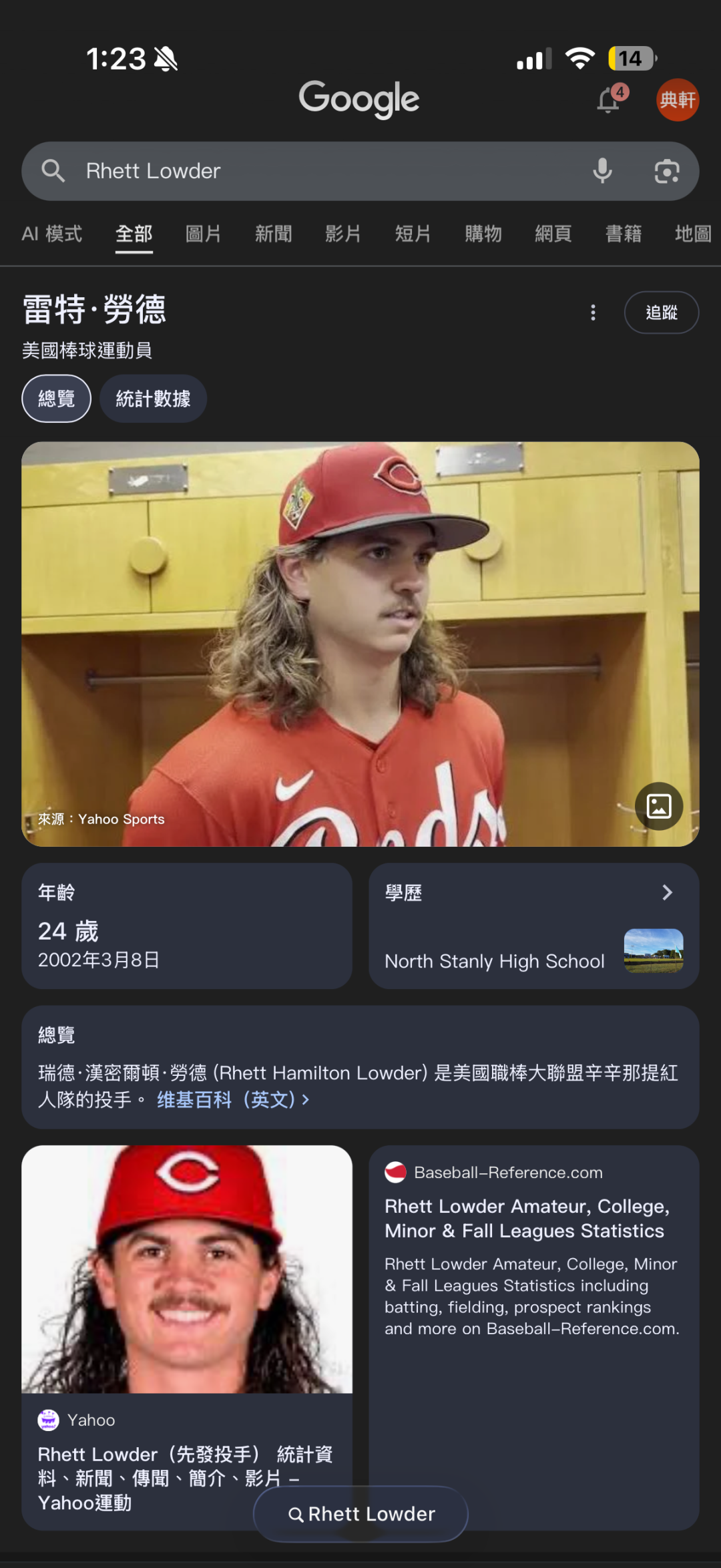Image resolution: width=721 pixels, height=1568 pixels.
Task: Start voice search with the microphone
Action: click(602, 171)
